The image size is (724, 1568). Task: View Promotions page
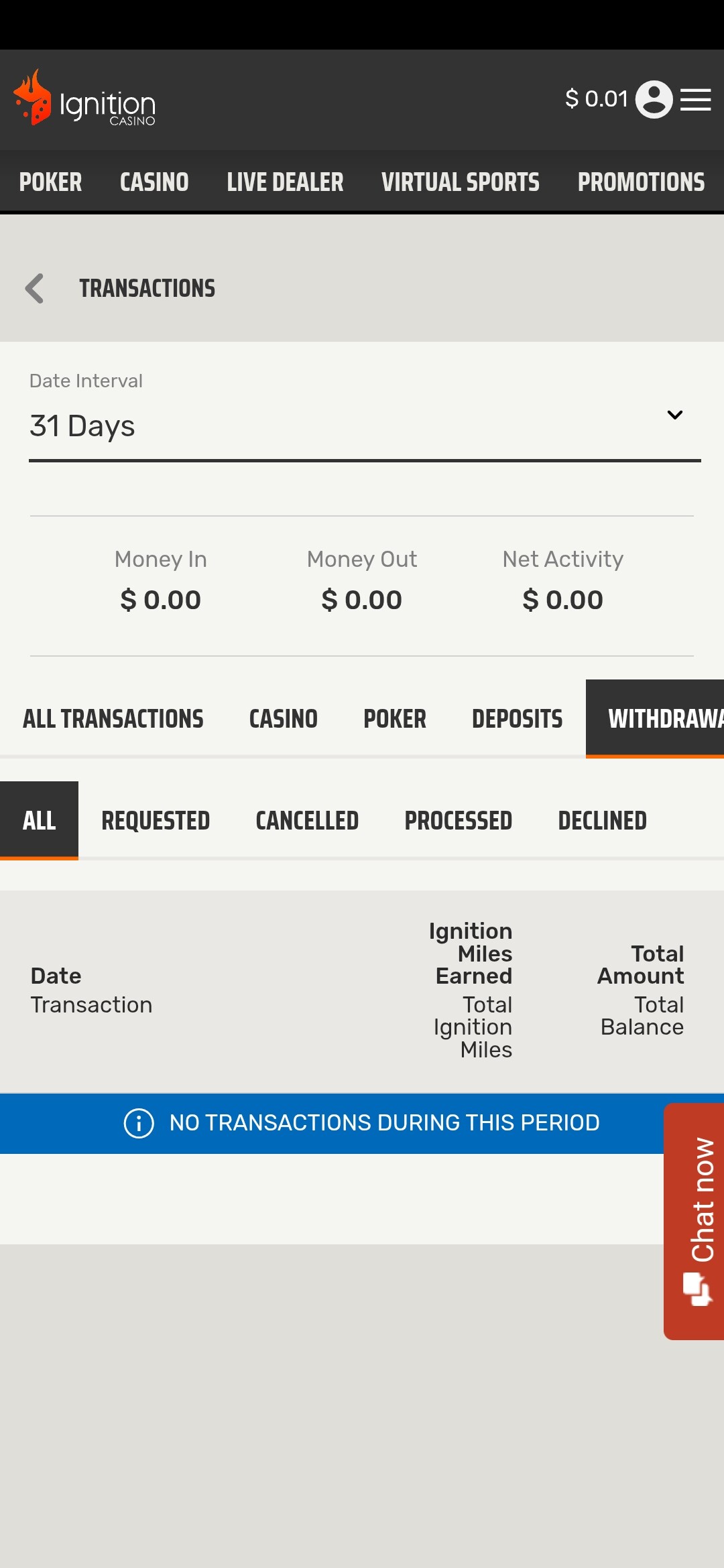641,182
